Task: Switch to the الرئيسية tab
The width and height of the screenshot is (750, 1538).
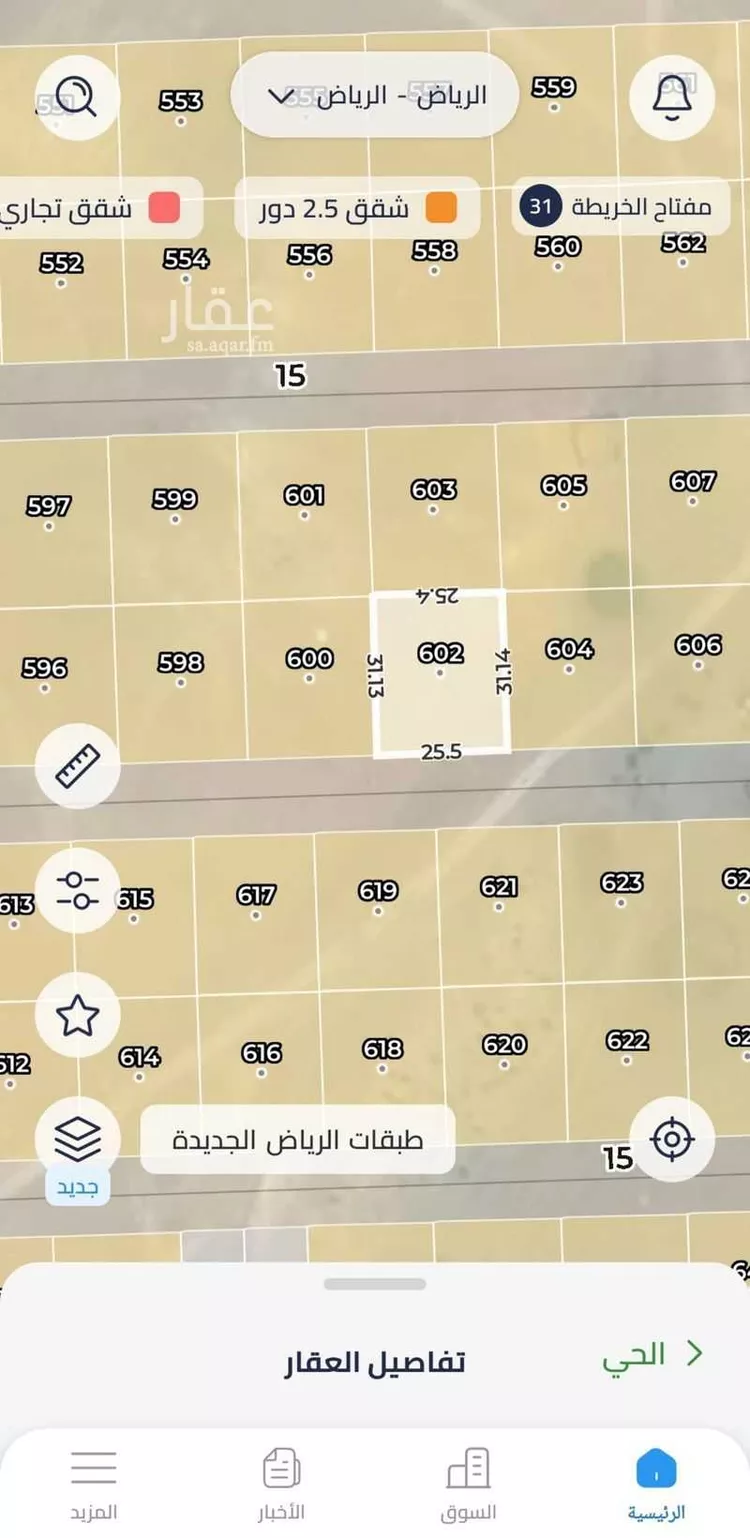Action: (x=656, y=1485)
